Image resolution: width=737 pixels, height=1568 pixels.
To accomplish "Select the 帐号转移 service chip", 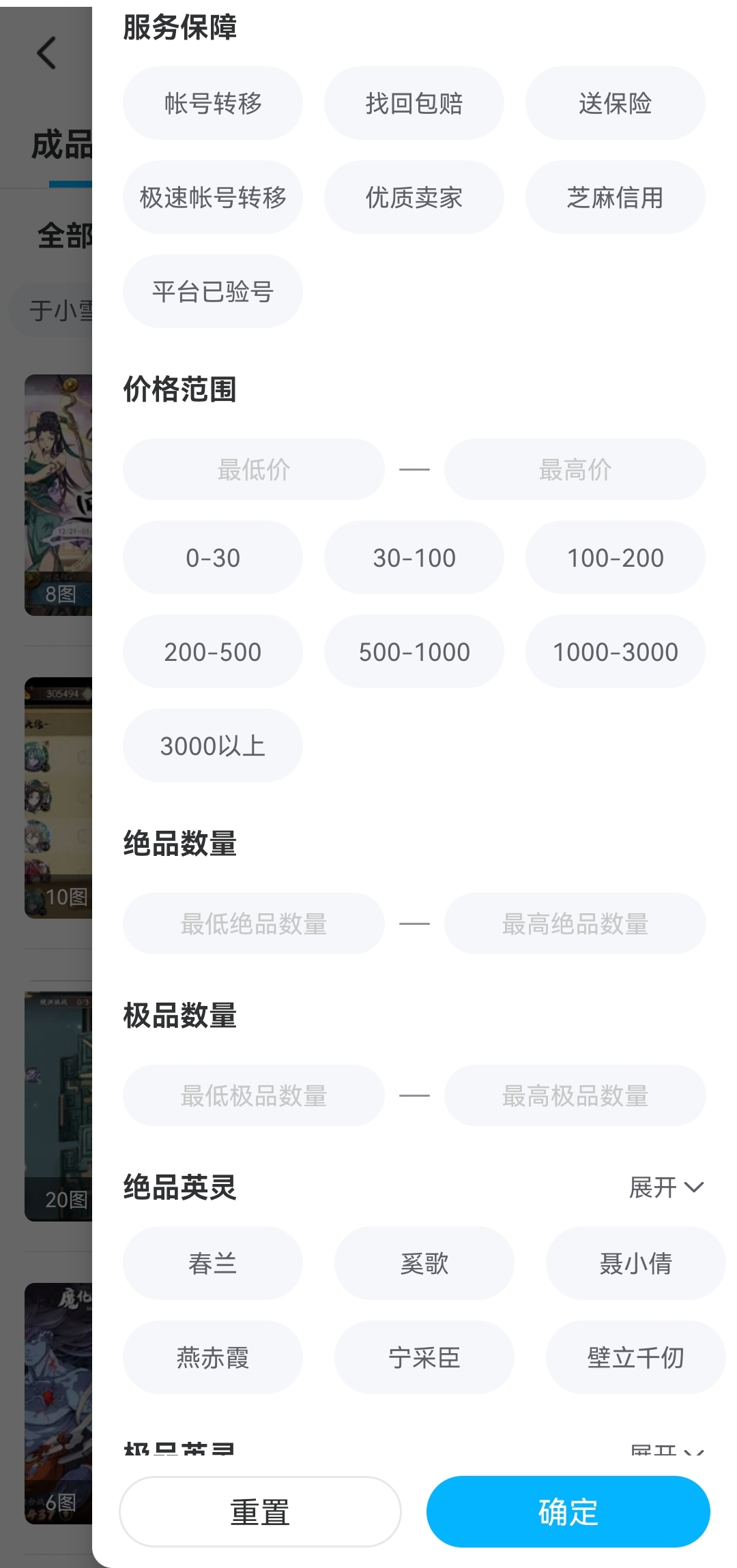I will [212, 103].
